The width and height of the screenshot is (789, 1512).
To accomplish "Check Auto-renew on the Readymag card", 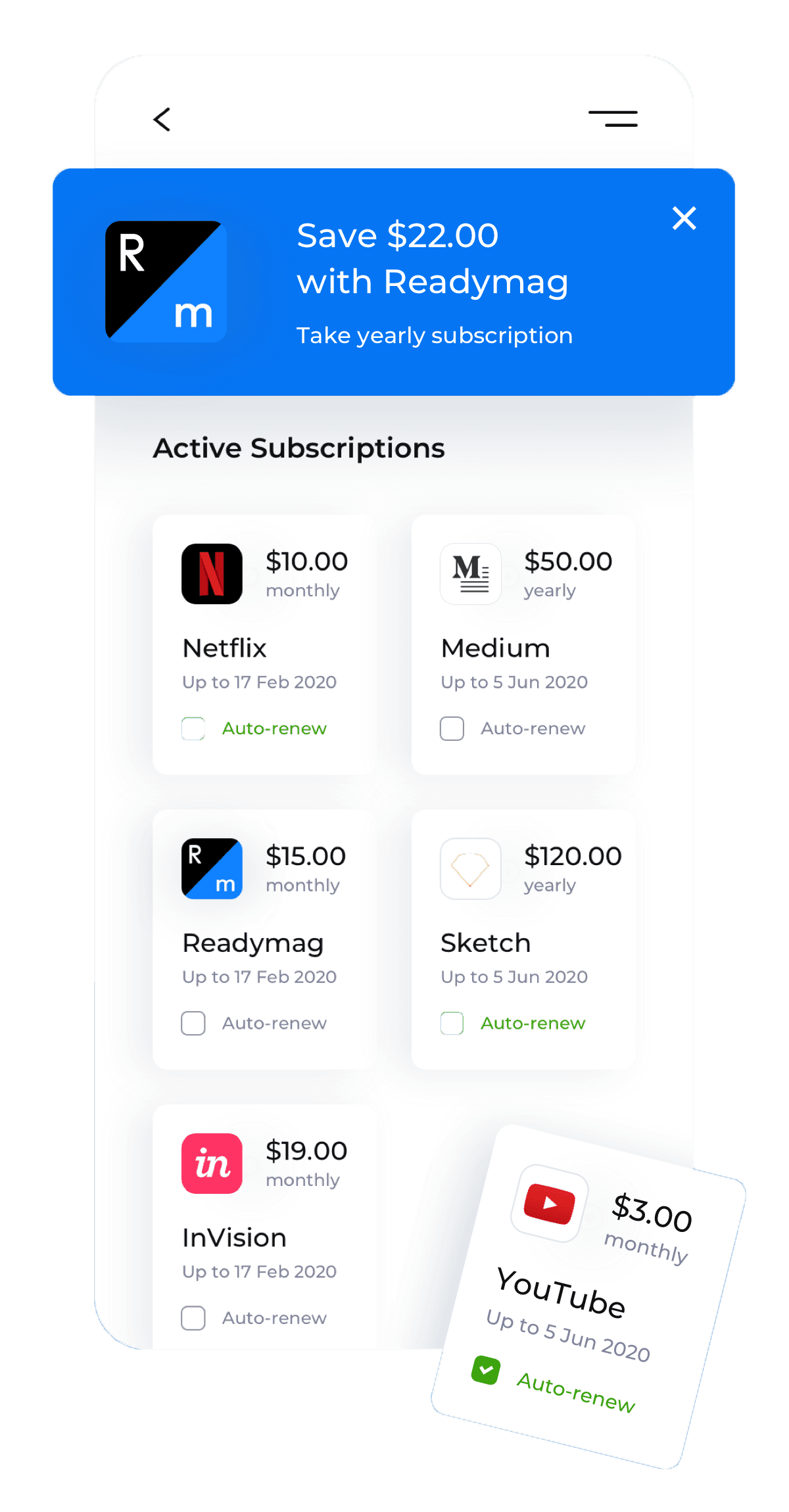I will tap(193, 1023).
